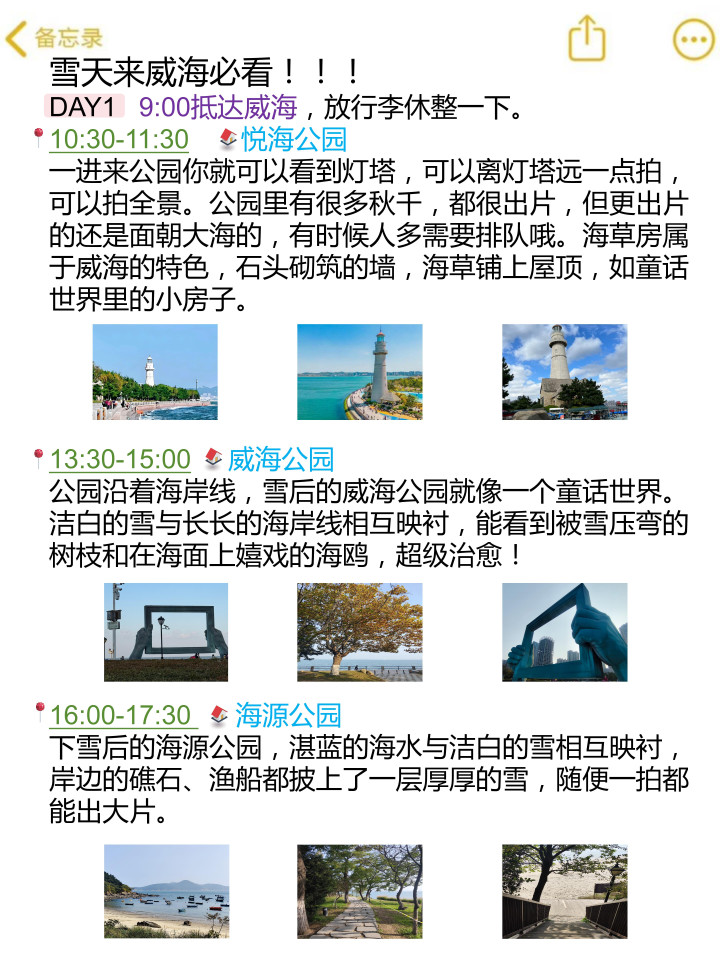View the autumn tree photo under 威海公园

tap(360, 632)
